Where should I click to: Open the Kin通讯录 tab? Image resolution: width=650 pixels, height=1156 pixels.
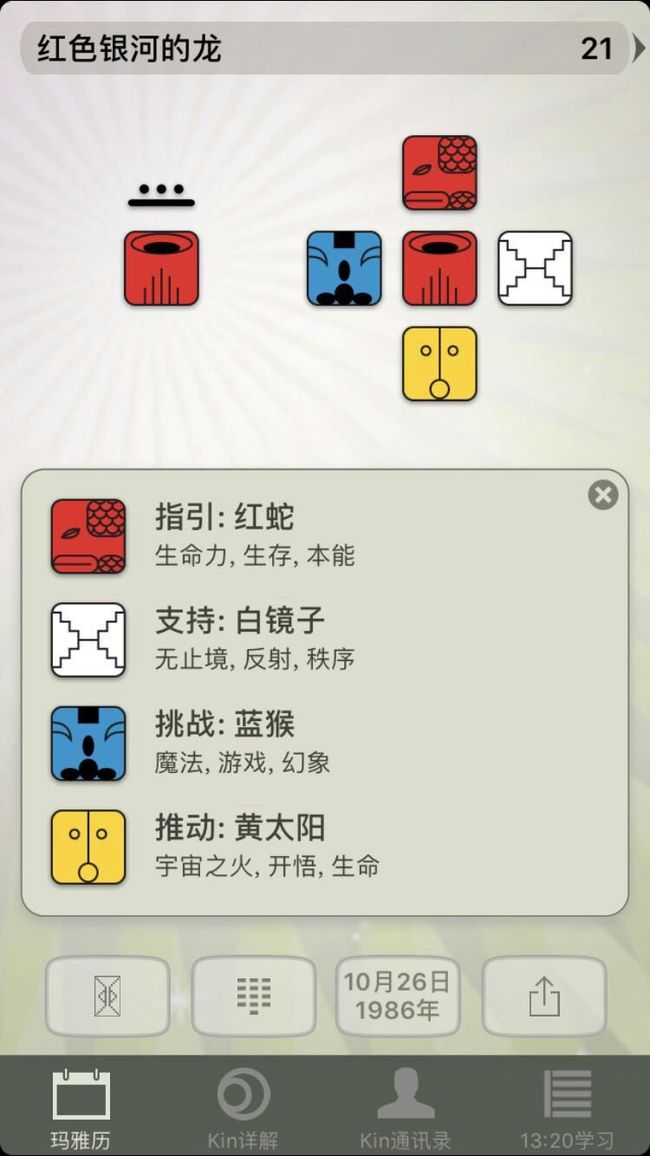click(x=405, y=1108)
